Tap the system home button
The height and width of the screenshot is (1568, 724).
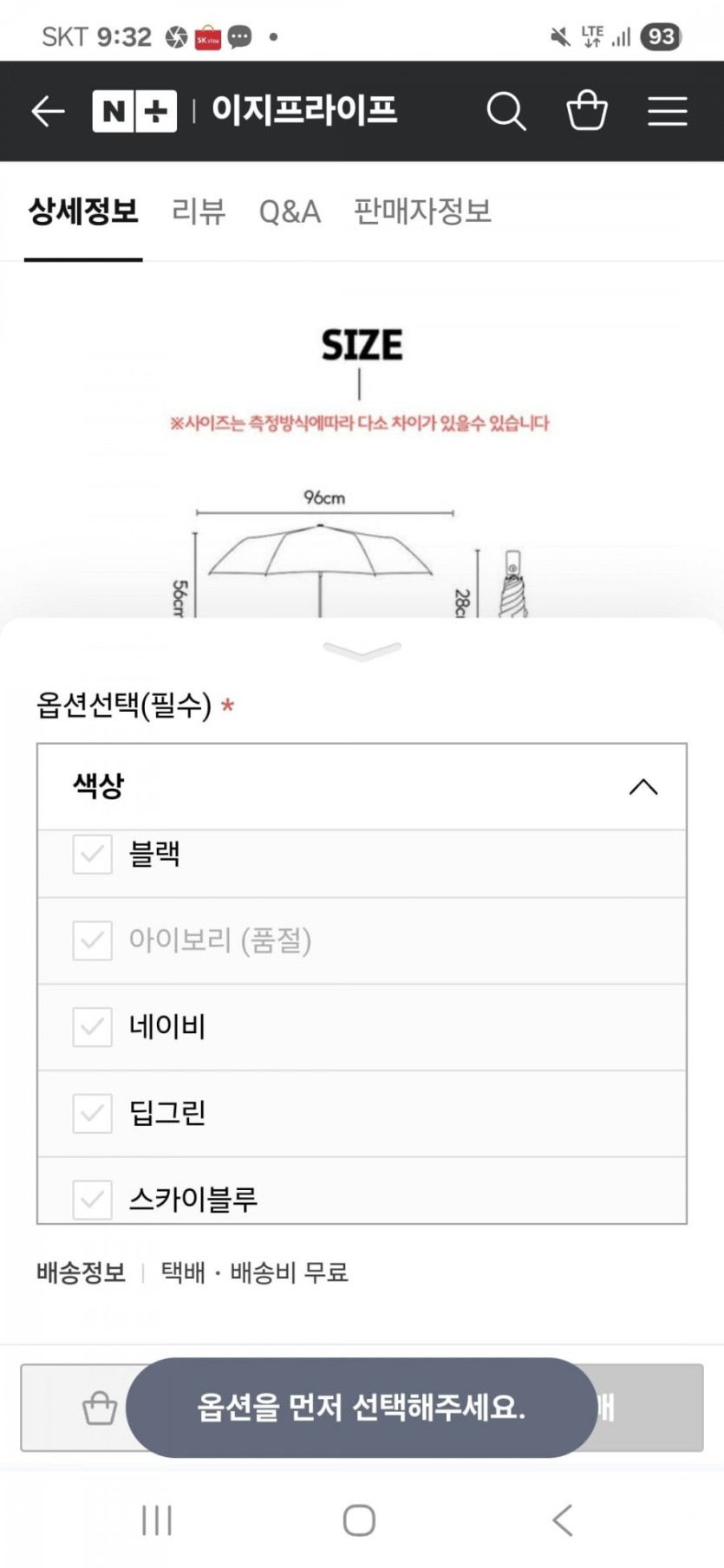(359, 1519)
